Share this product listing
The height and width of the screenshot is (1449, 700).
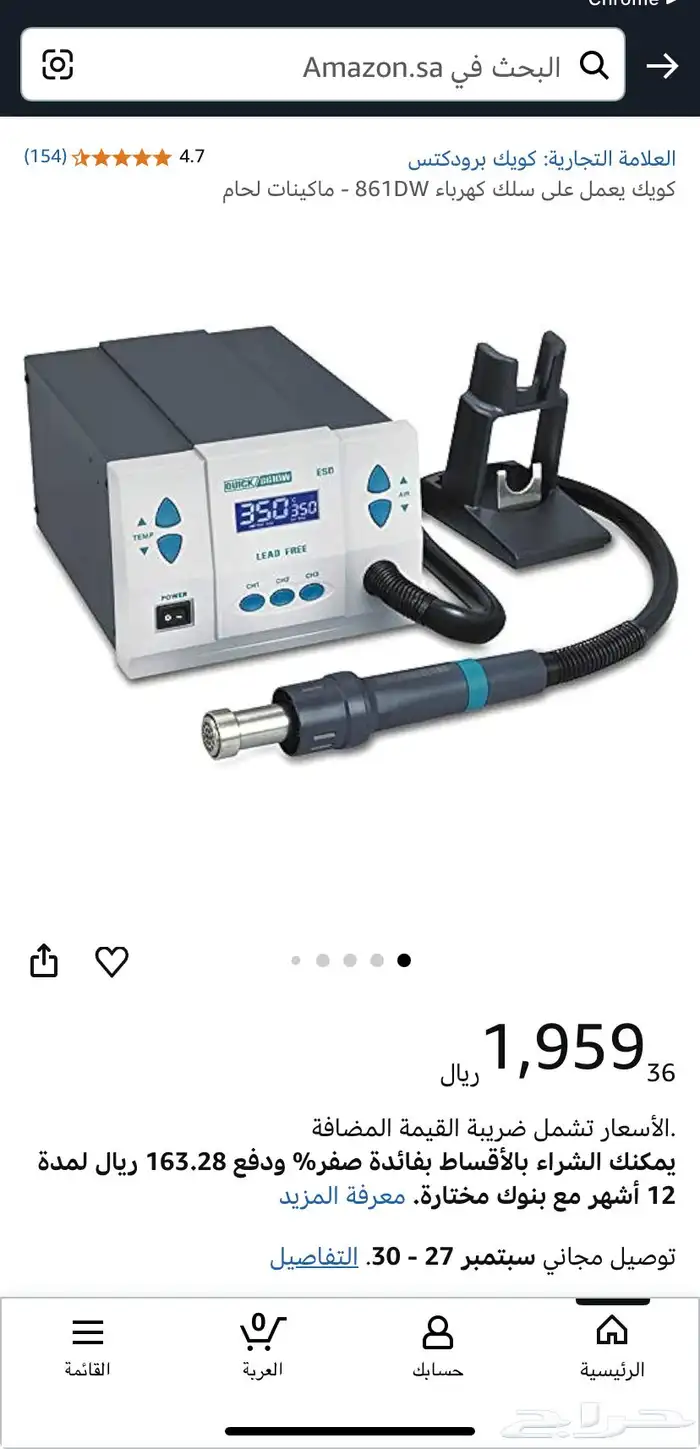(x=44, y=961)
